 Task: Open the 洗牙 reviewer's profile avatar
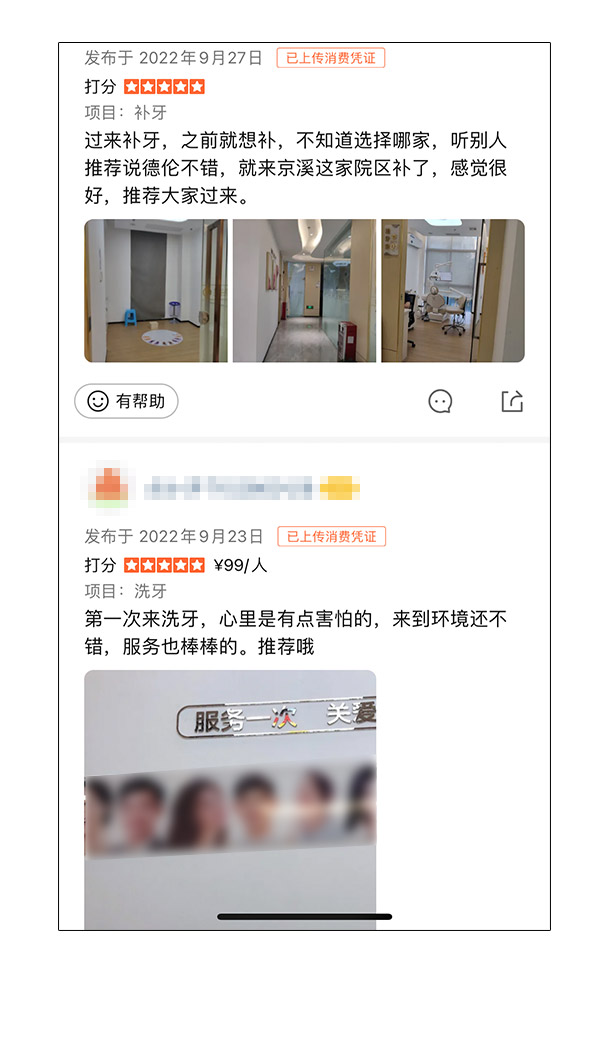tap(108, 486)
